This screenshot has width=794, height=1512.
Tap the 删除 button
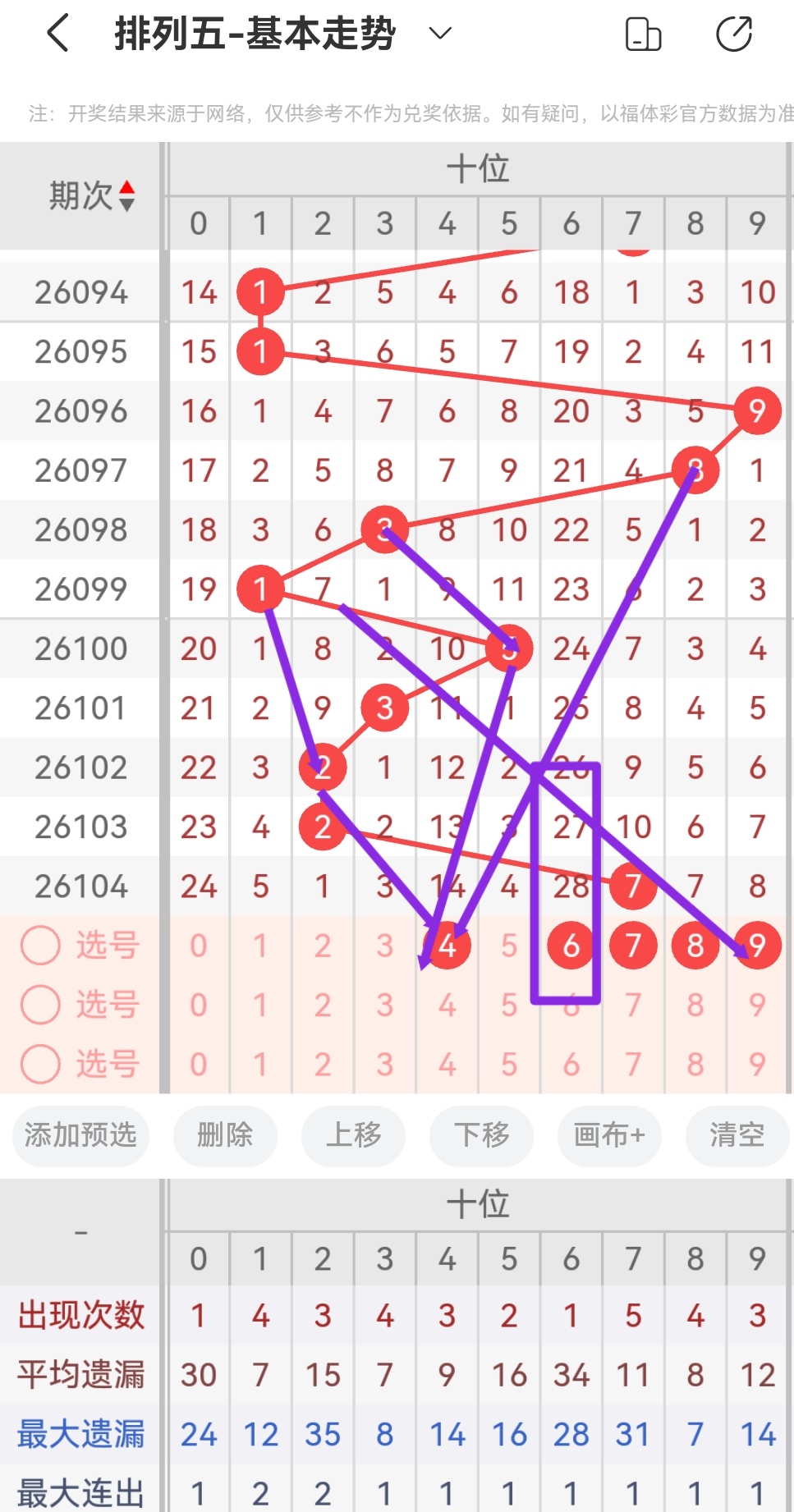225,1136
